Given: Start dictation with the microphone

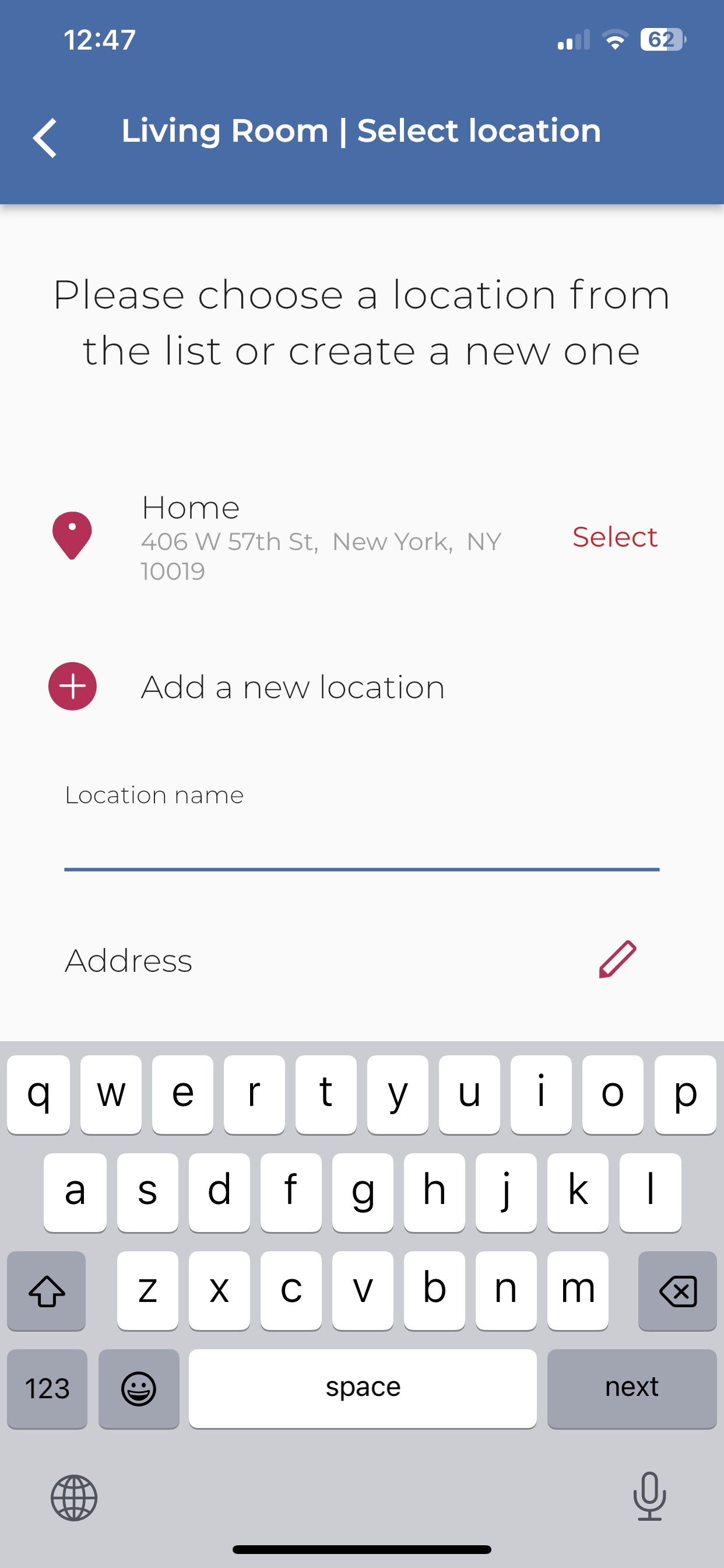Looking at the screenshot, I should (649, 1496).
